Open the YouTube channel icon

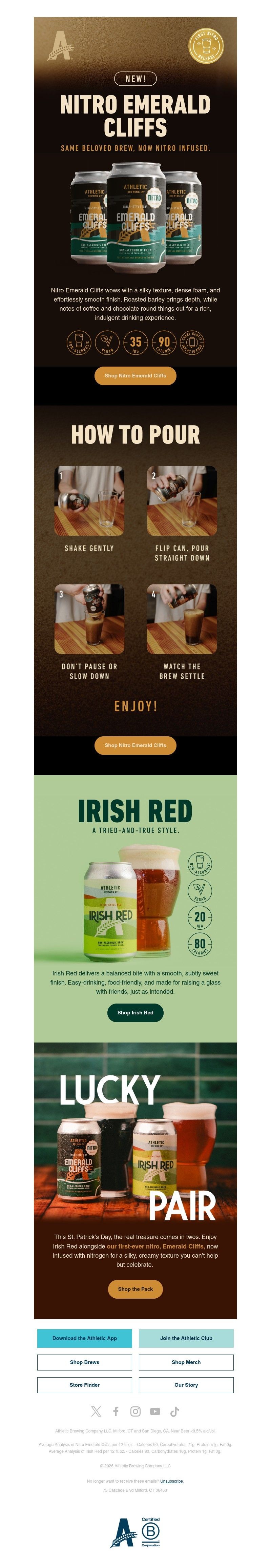(x=155, y=1411)
